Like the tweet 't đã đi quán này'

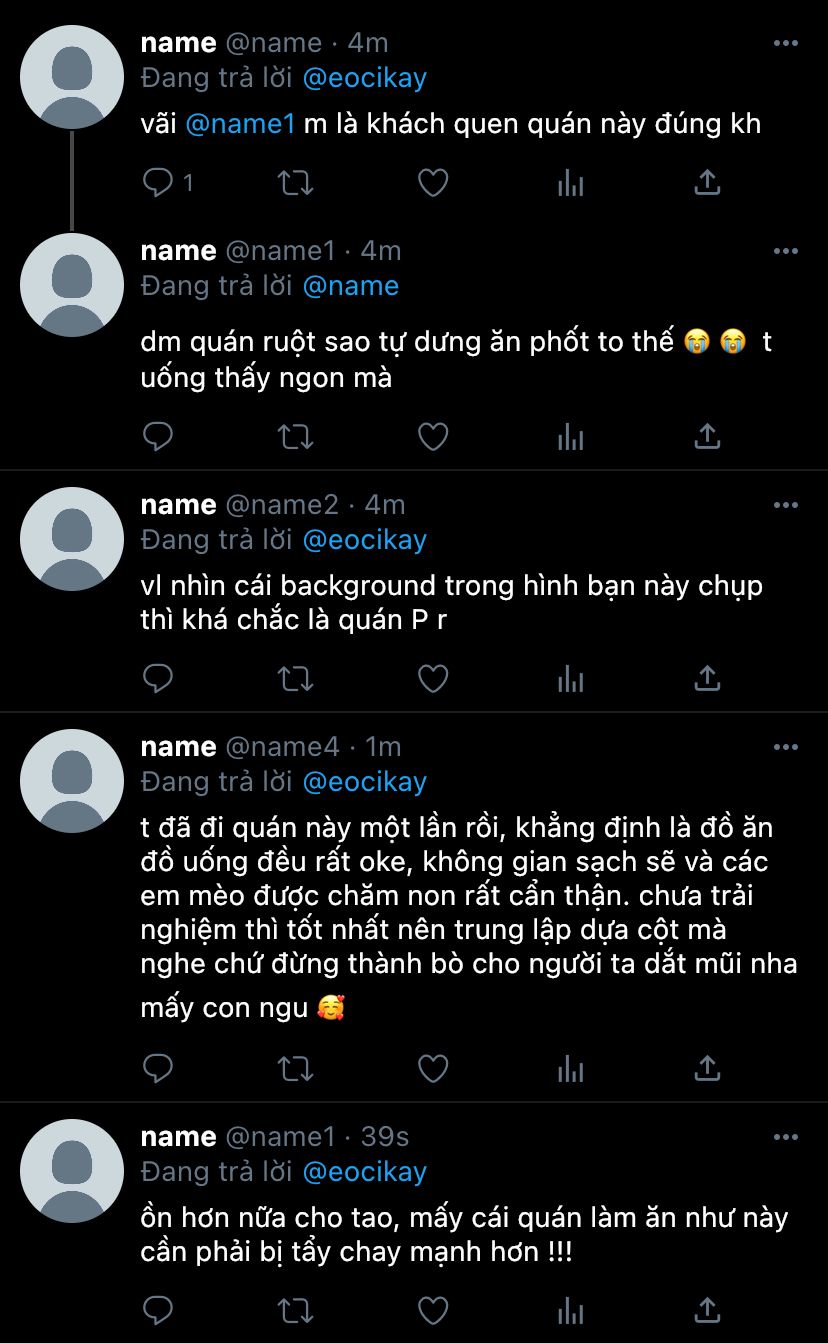(x=432, y=1069)
